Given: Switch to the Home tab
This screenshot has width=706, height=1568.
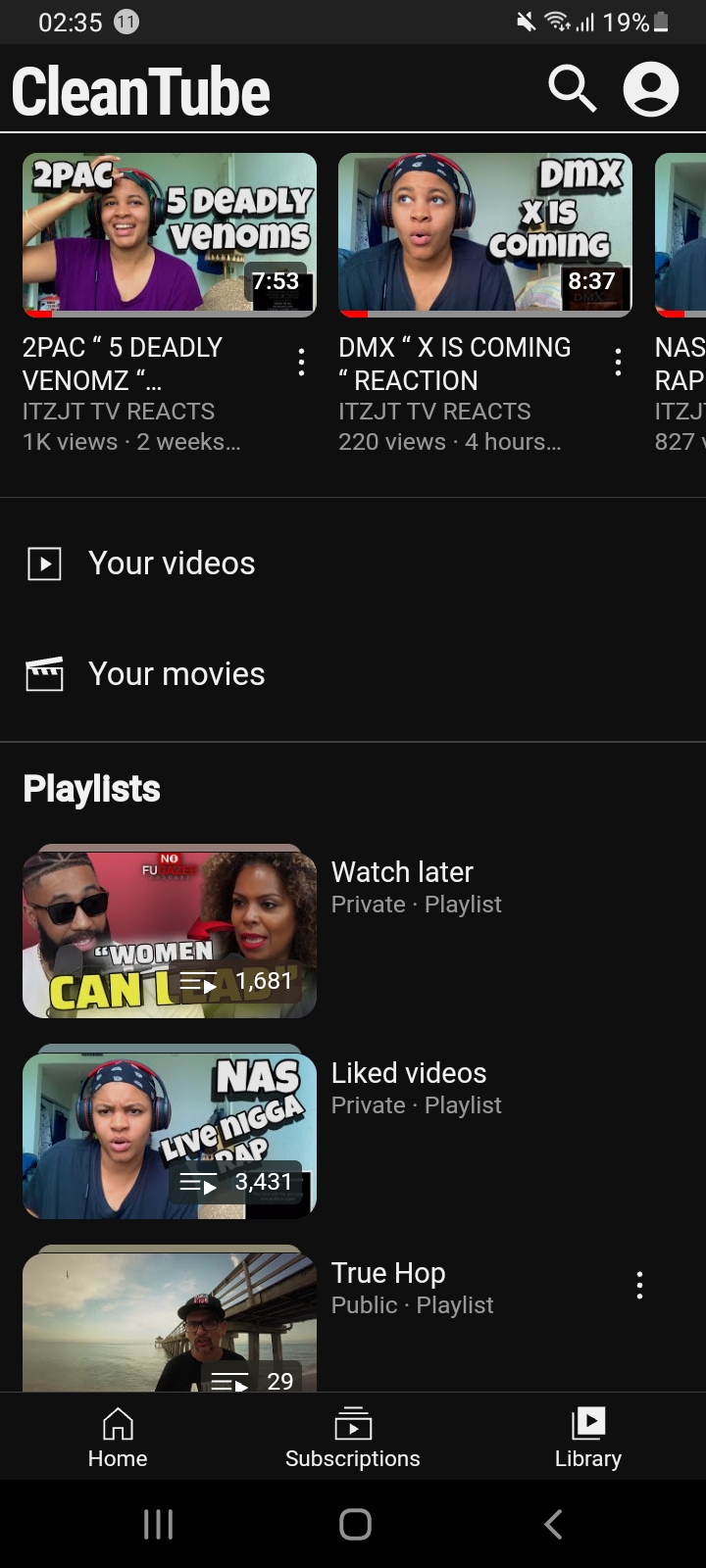Looking at the screenshot, I should 118,1437.
